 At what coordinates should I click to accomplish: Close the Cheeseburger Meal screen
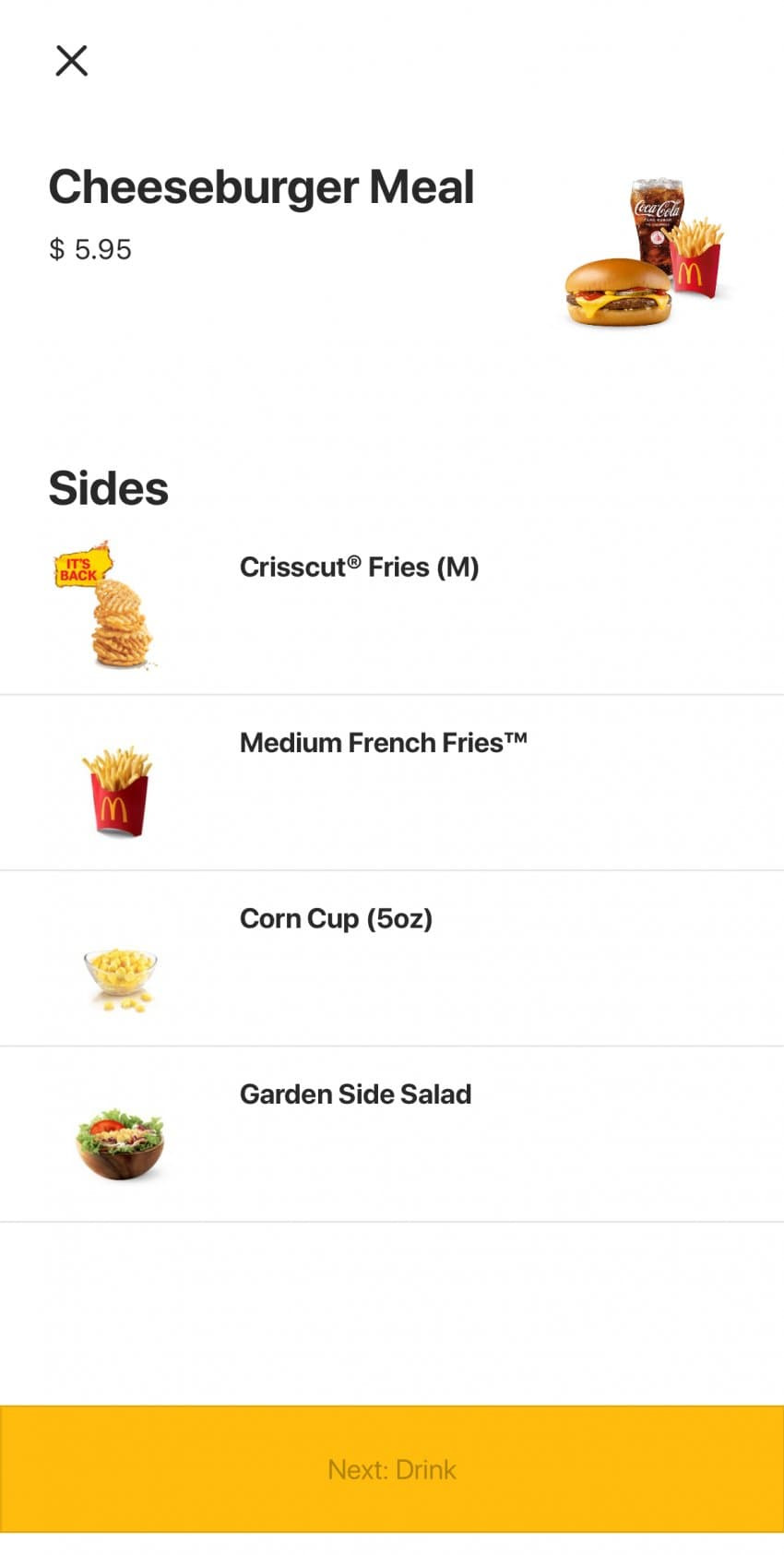(x=71, y=61)
